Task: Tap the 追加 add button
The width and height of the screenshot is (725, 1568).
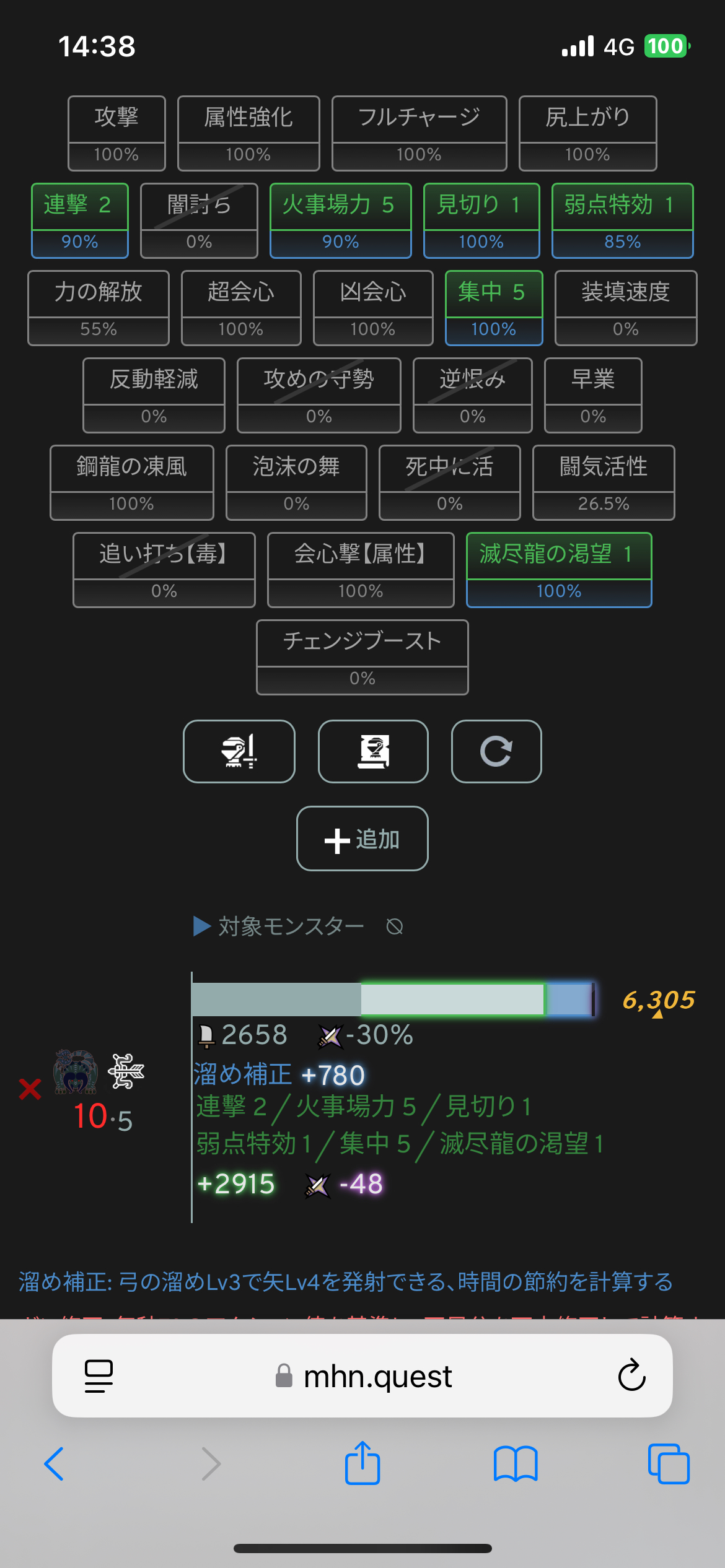Action: click(x=362, y=838)
